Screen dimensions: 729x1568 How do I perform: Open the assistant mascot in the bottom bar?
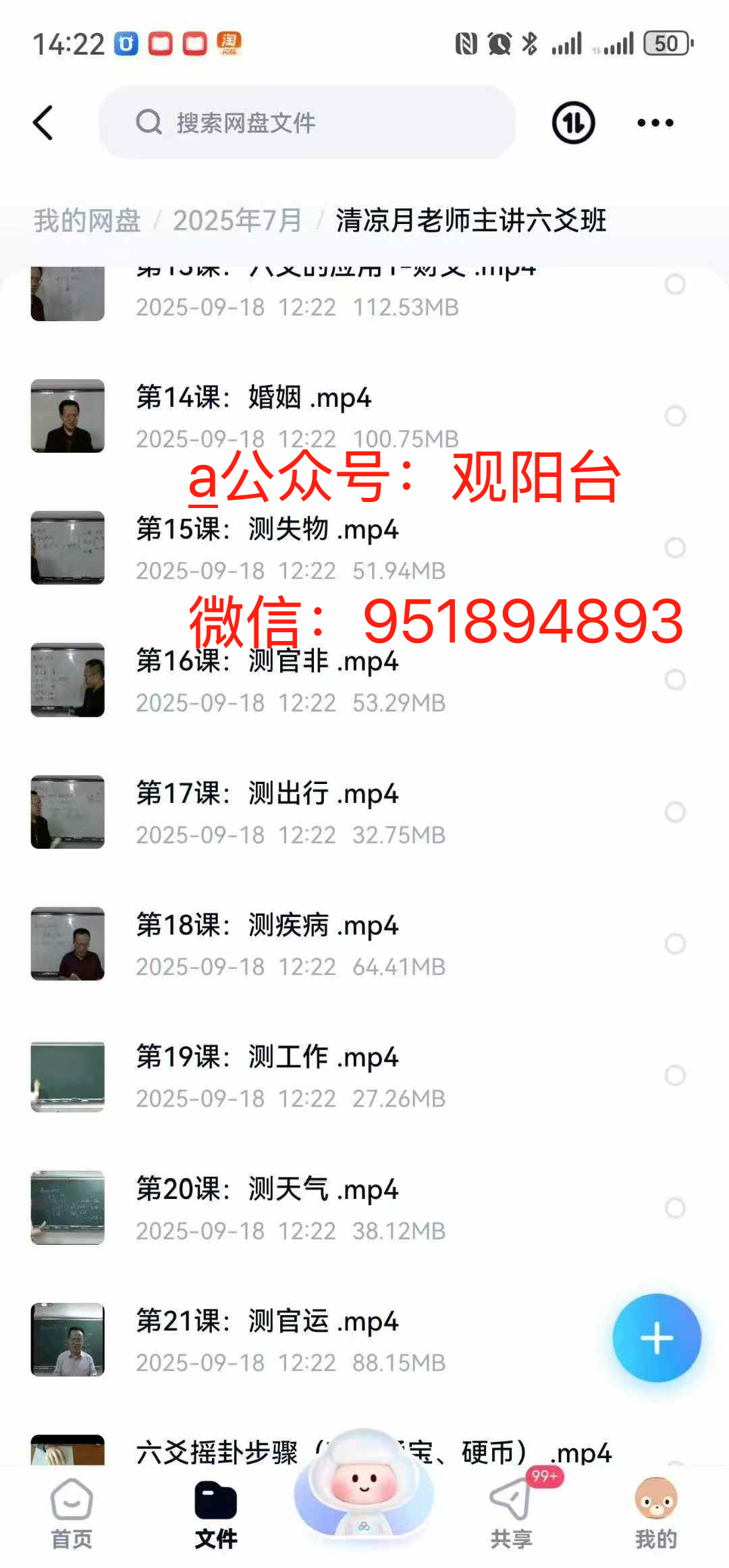click(x=364, y=1484)
